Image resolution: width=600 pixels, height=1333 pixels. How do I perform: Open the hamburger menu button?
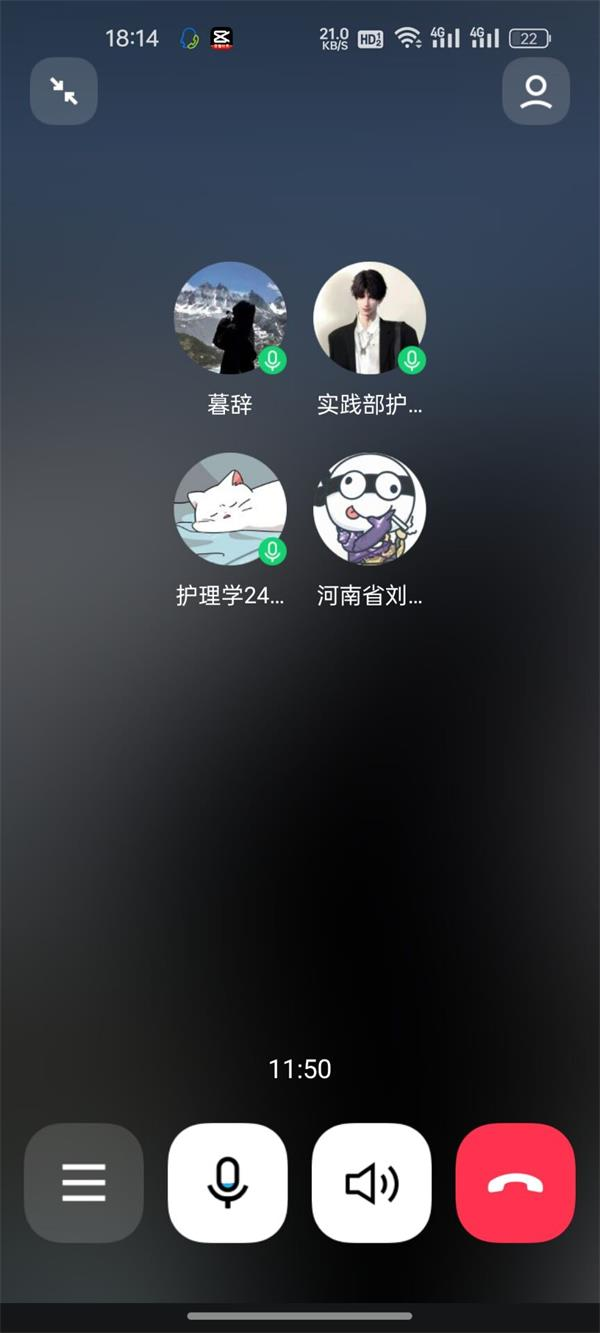pos(84,1182)
